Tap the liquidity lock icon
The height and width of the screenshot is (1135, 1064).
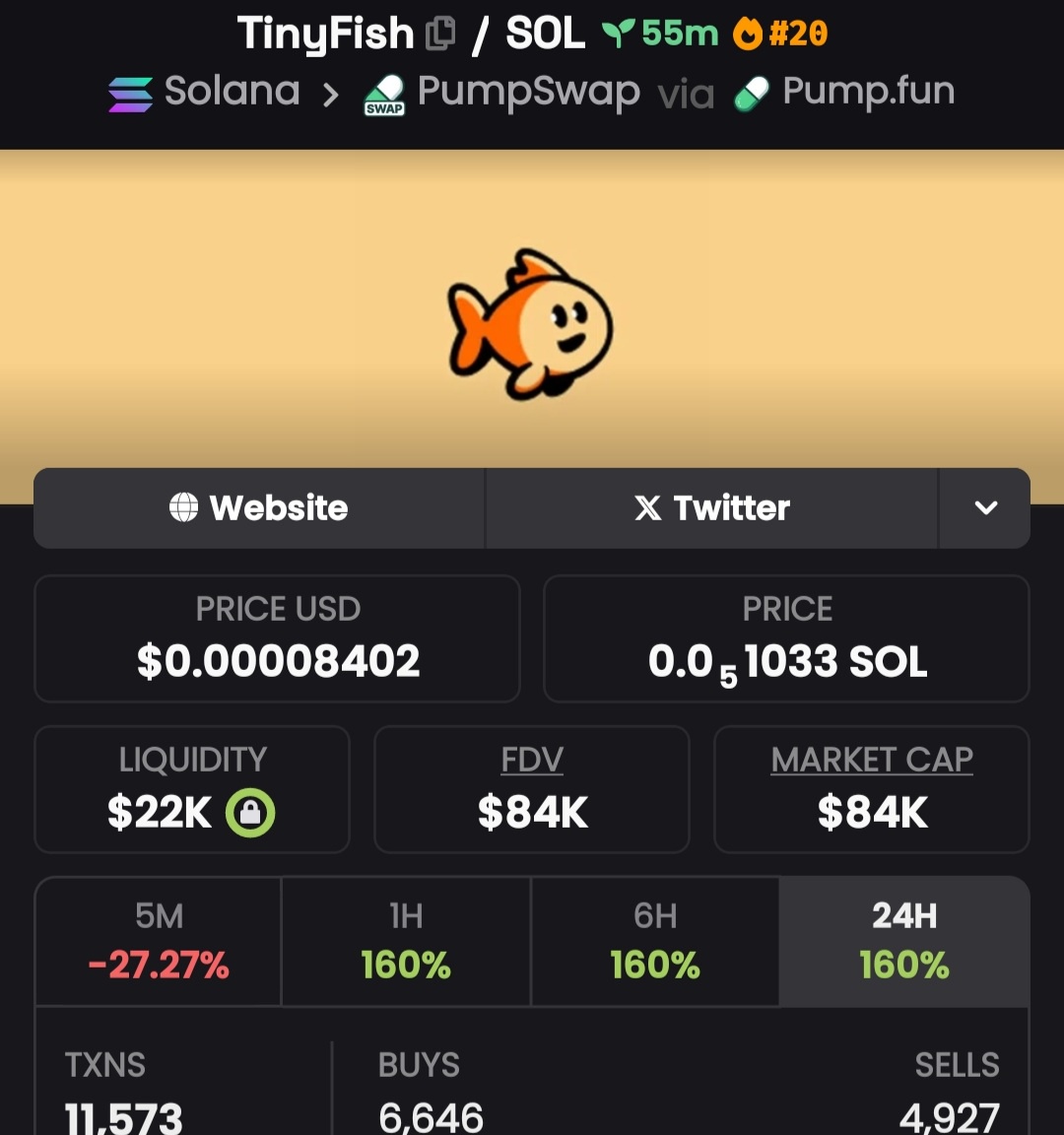pyautogui.click(x=250, y=813)
